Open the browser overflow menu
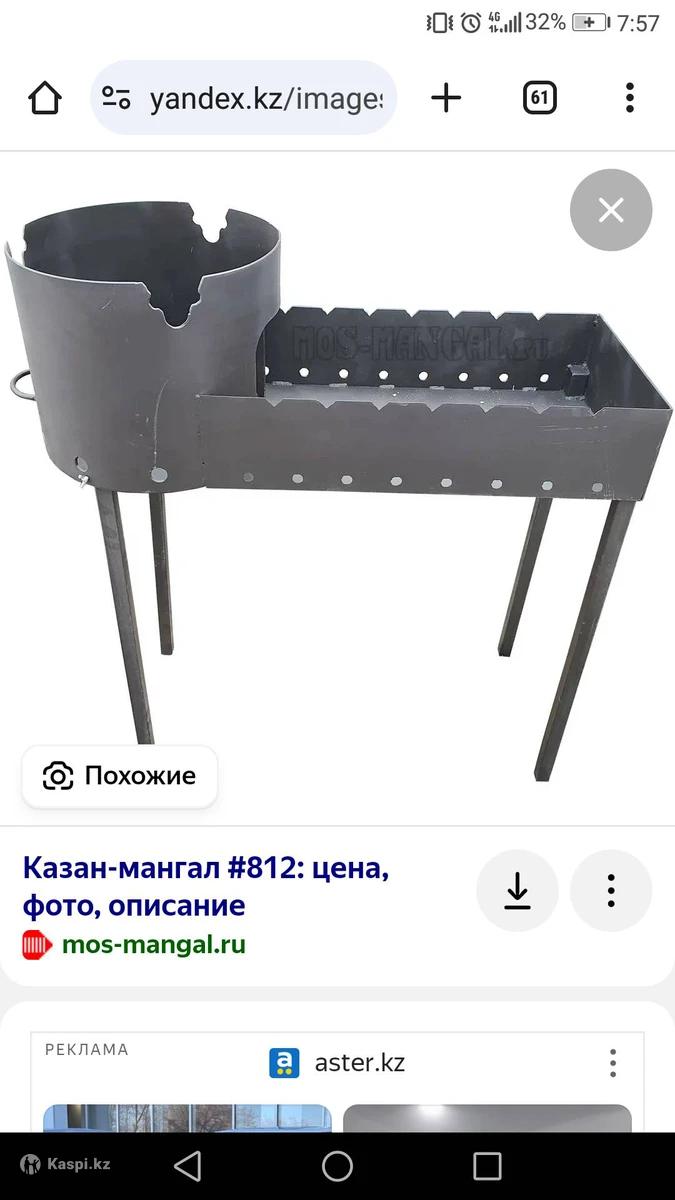Viewport: 675px width, 1200px height. [x=629, y=98]
